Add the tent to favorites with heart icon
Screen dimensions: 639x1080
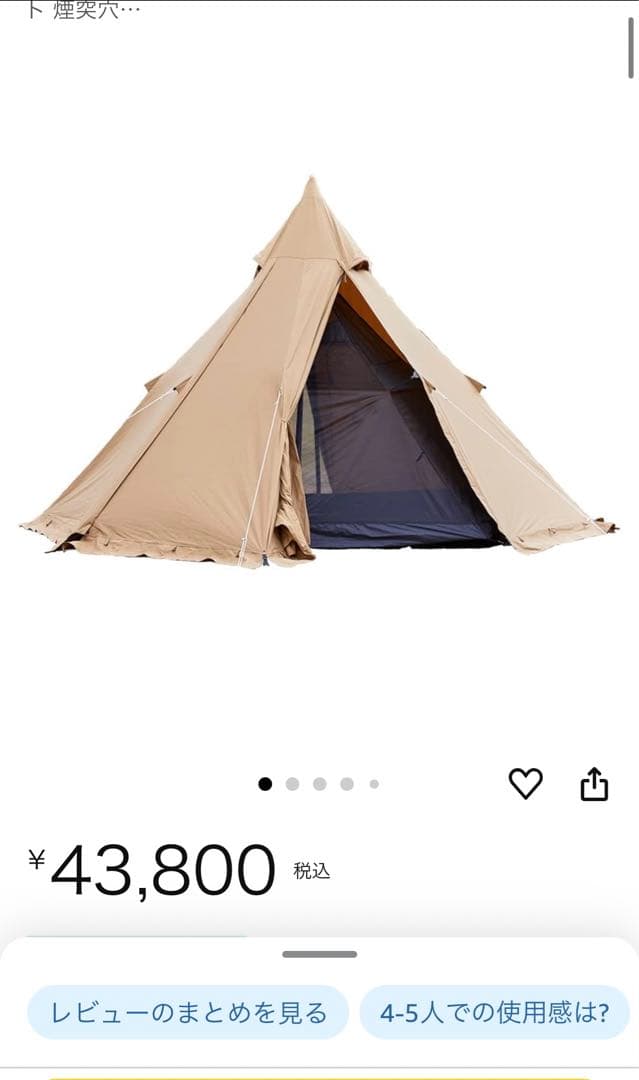(525, 784)
